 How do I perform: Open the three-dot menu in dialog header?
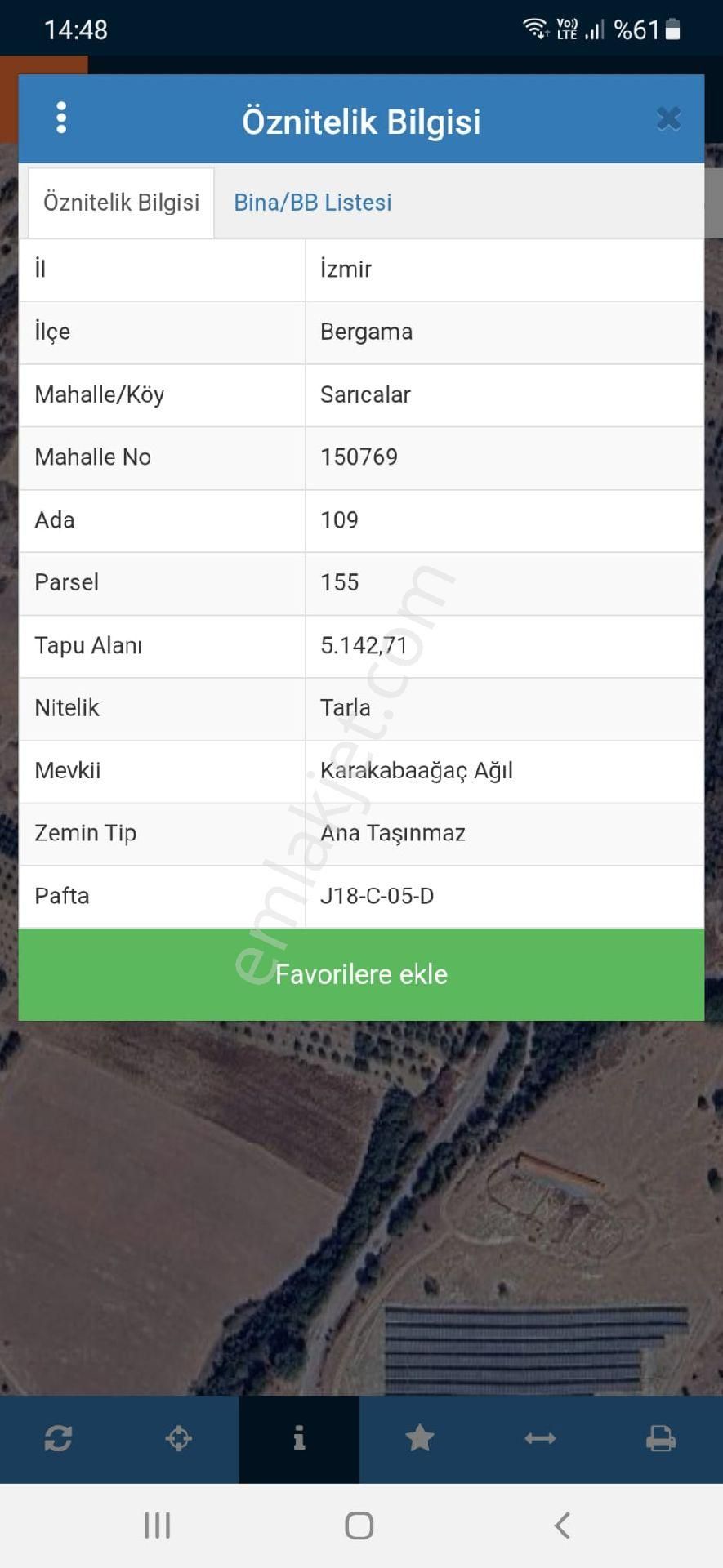pyautogui.click(x=61, y=118)
